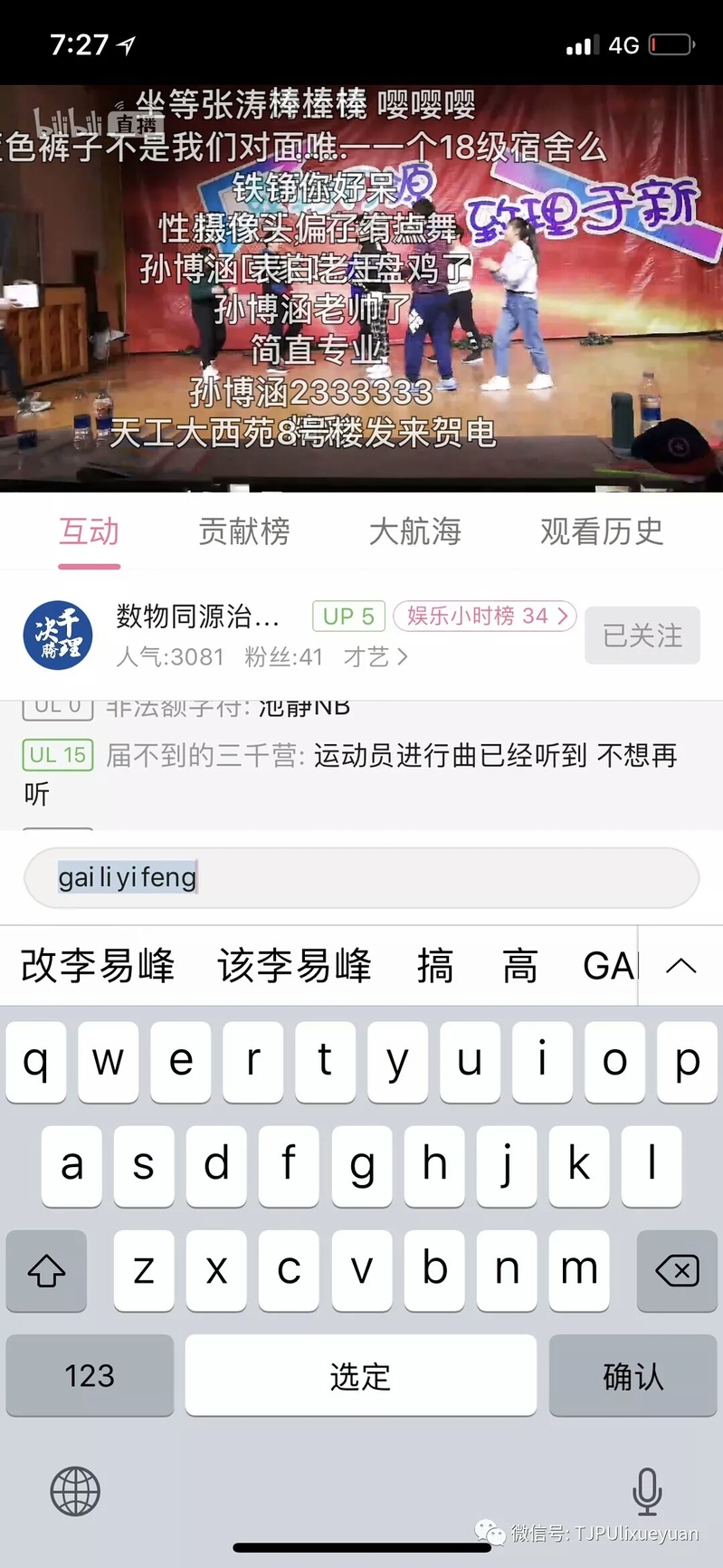Focus the danmaku text input field
The image size is (723, 1568).
[x=362, y=877]
